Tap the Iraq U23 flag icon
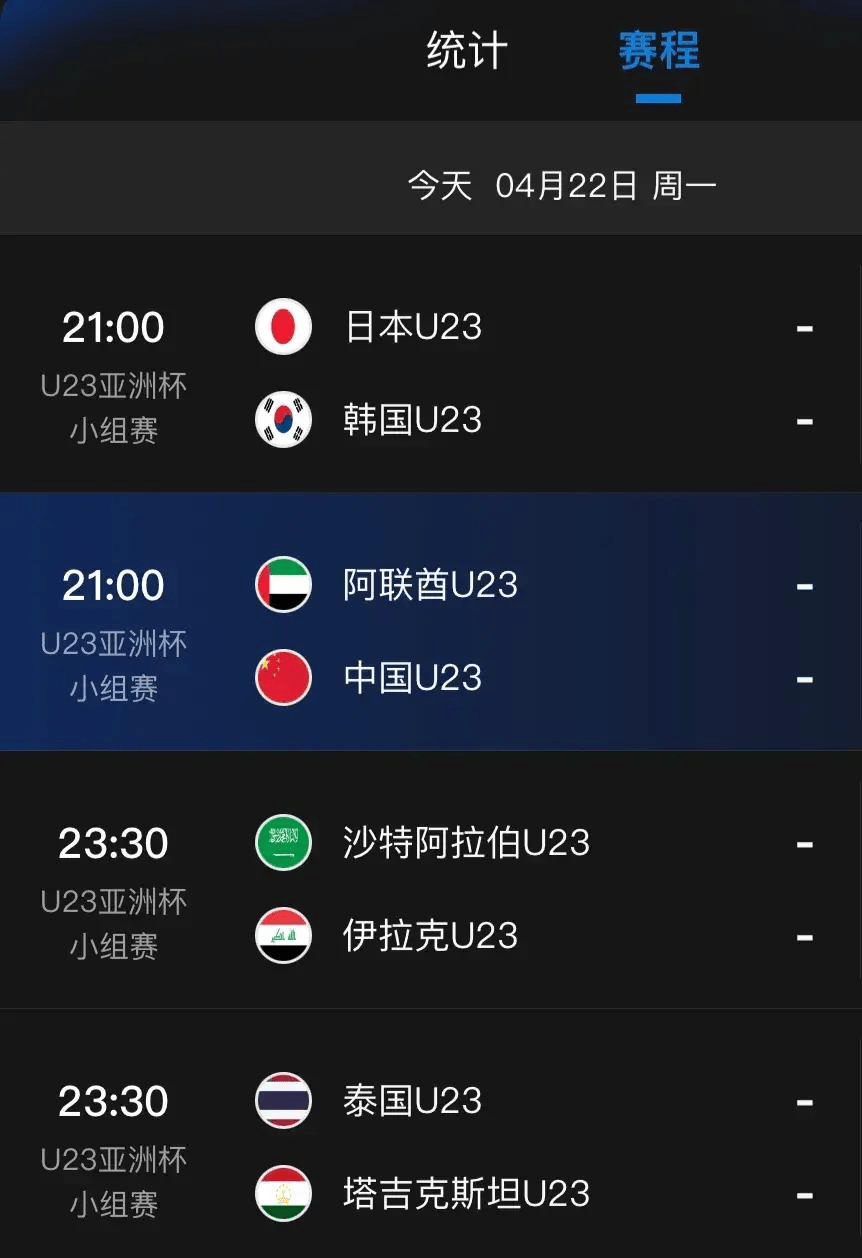This screenshot has width=862, height=1258. point(283,936)
